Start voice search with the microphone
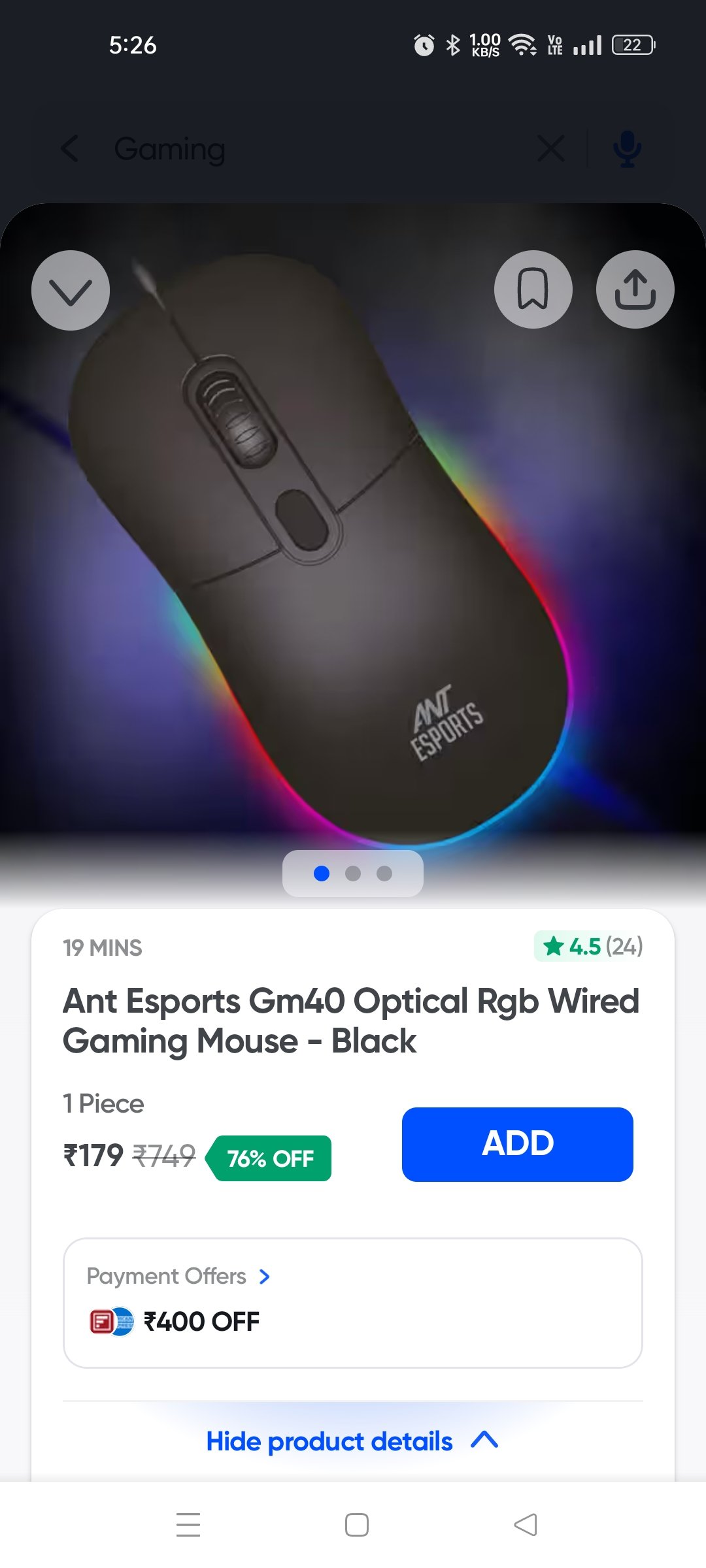Viewport: 706px width, 1568px height. (x=627, y=149)
